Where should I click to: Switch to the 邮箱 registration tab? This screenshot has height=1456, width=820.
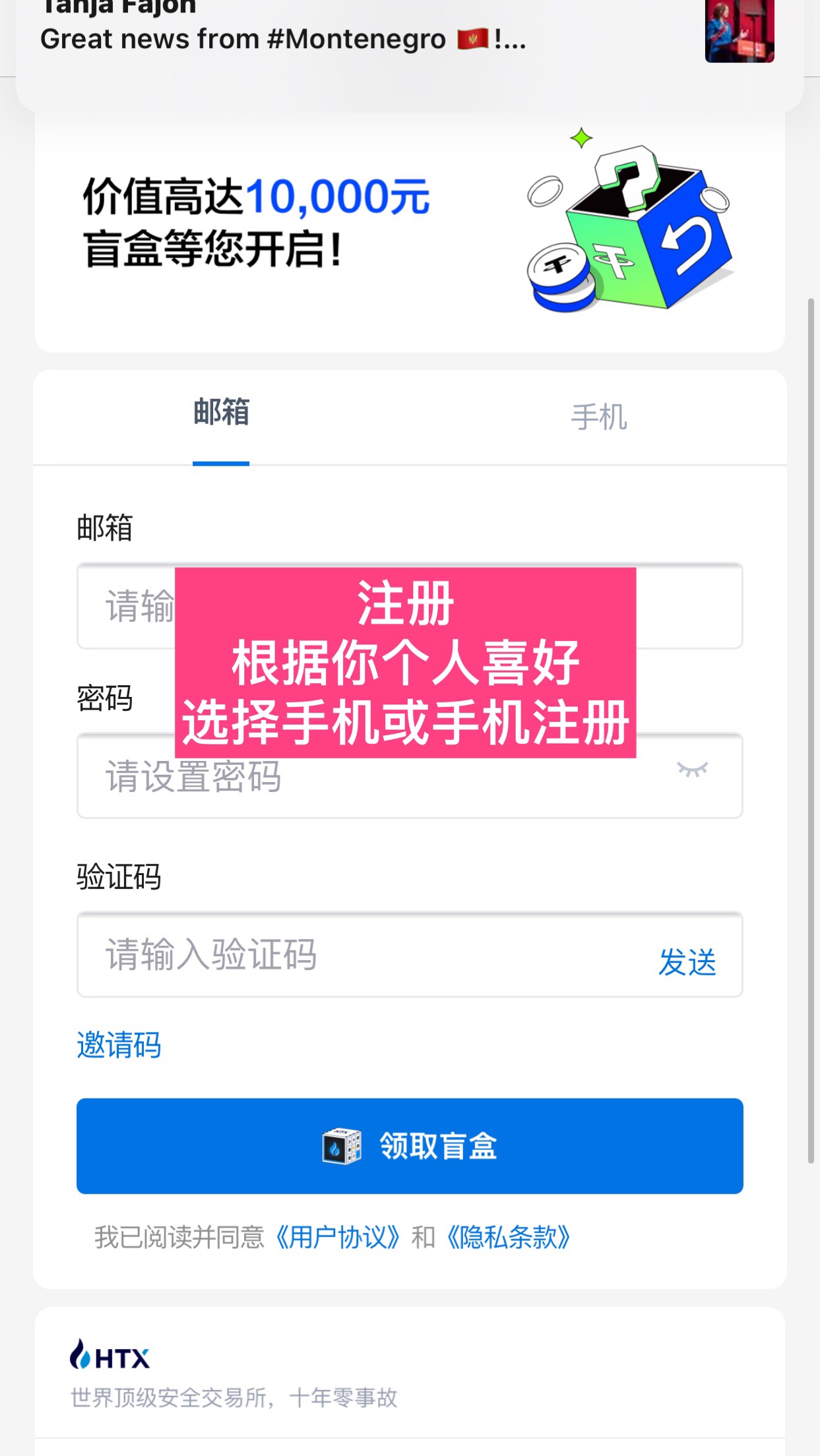coord(221,413)
